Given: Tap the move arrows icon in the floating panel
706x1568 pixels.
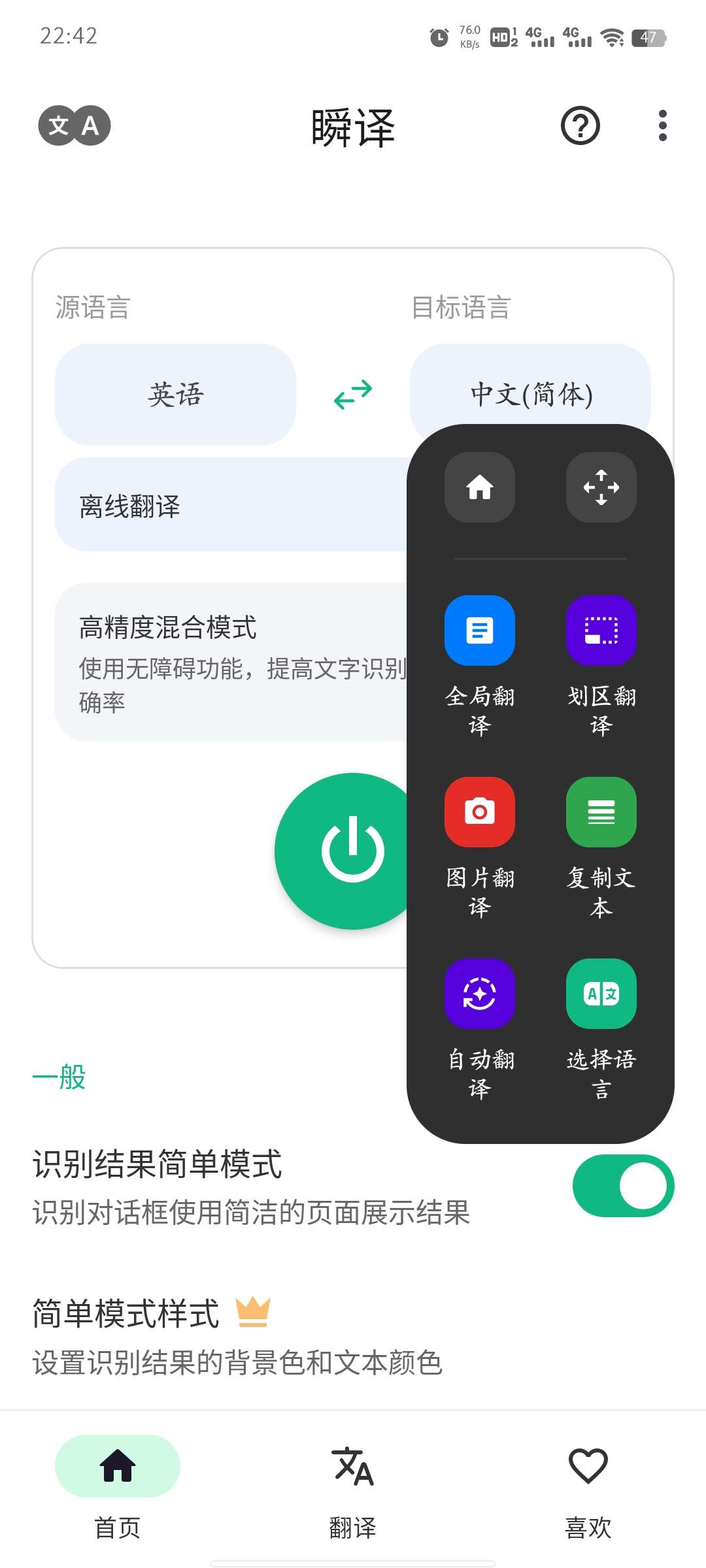Looking at the screenshot, I should click(x=601, y=487).
